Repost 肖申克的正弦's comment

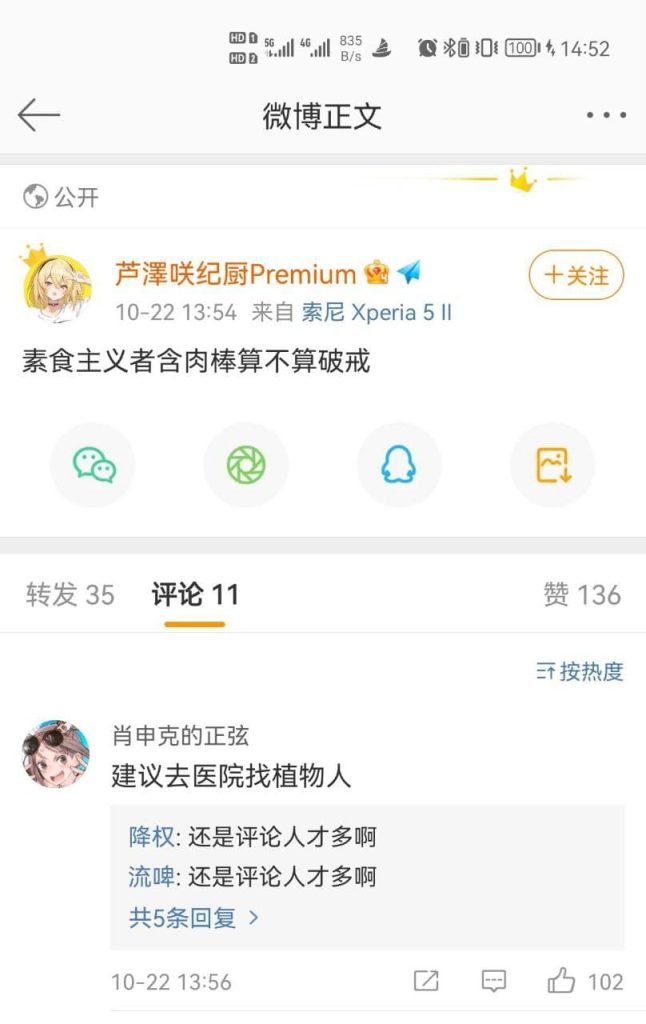426,982
